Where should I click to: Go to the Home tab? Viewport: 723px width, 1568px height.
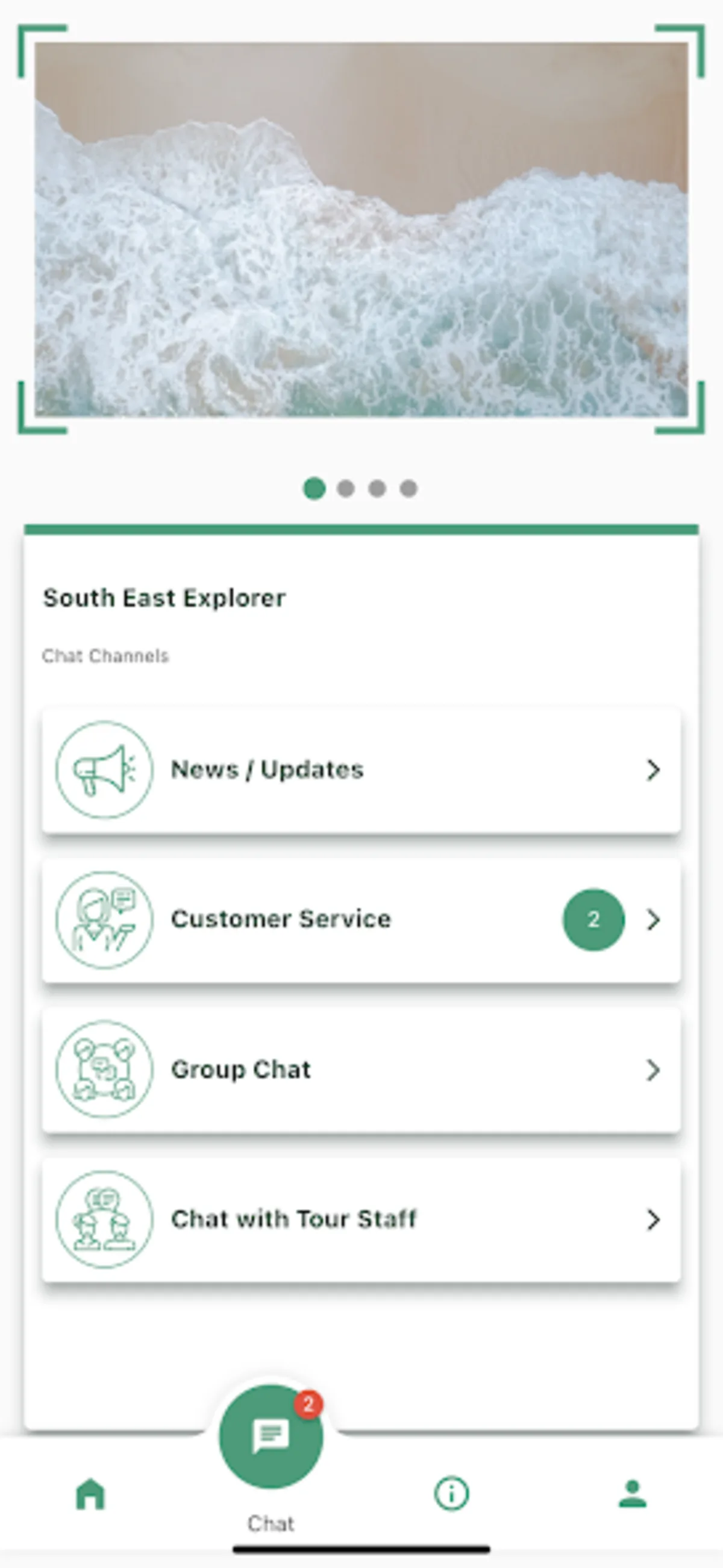(90, 1494)
